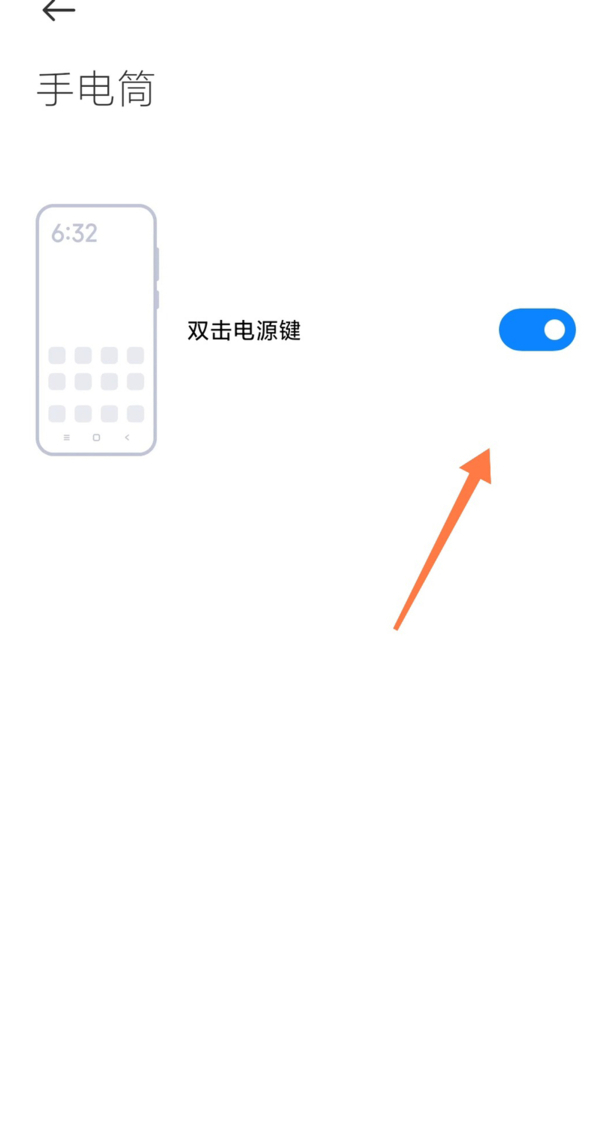Go back using the top arrow

pos(59,10)
